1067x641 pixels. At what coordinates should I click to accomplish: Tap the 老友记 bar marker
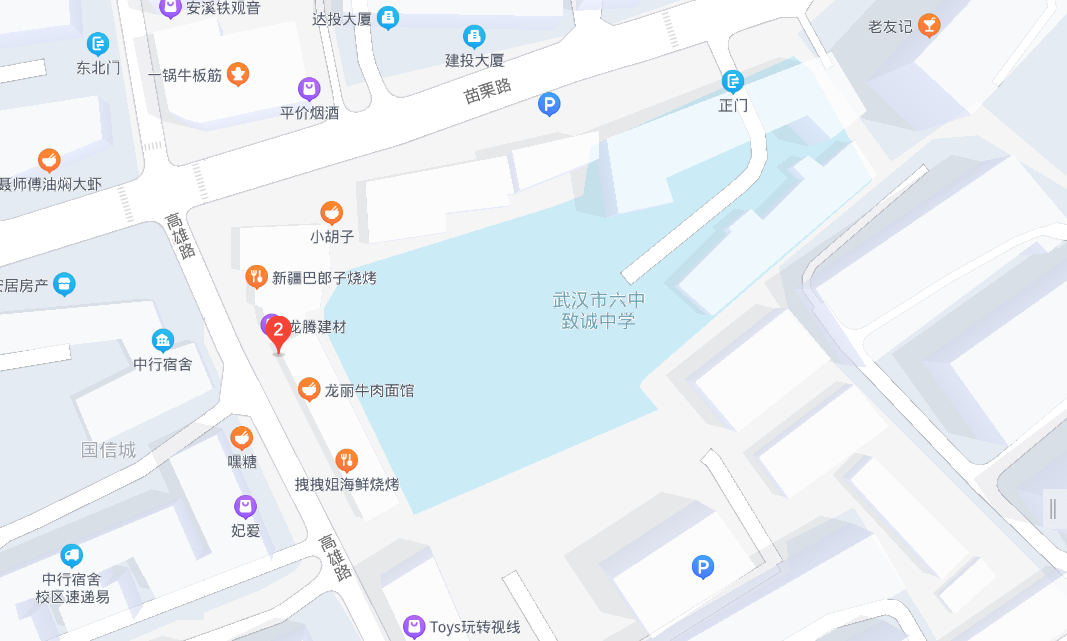coord(930,25)
